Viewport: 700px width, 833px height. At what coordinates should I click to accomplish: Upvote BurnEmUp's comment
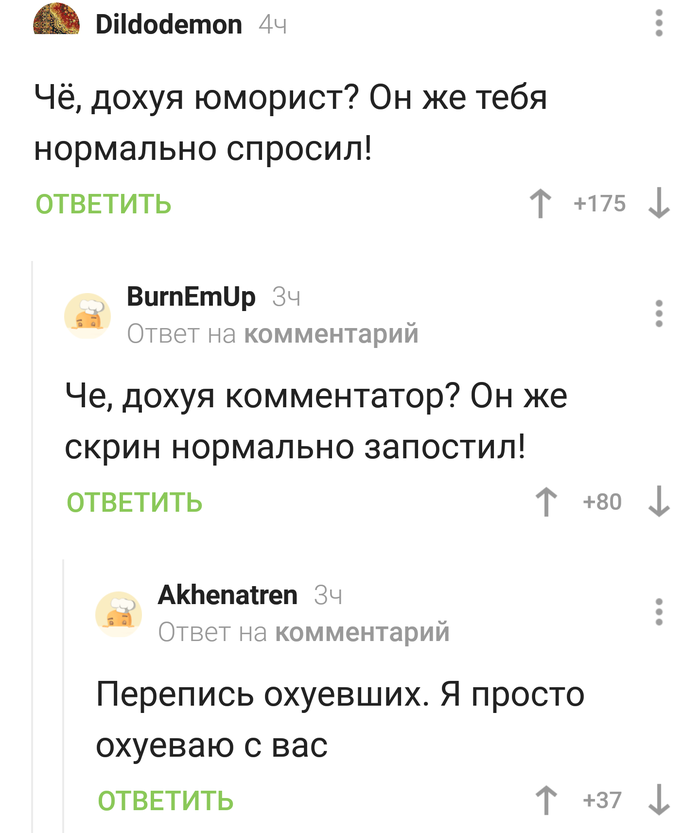[x=546, y=502]
